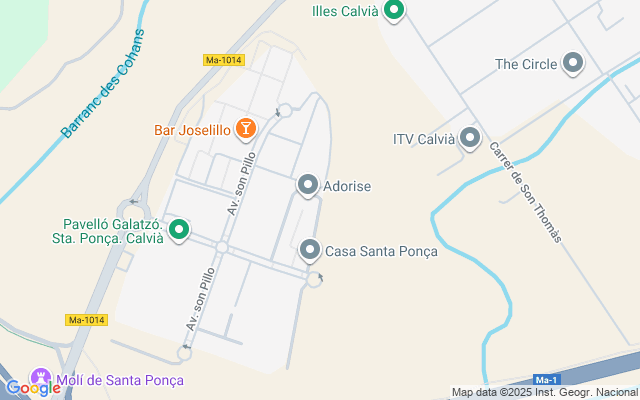Open the Bar Joselillo map pin
Screen dimensions: 640x400
[x=245, y=129]
